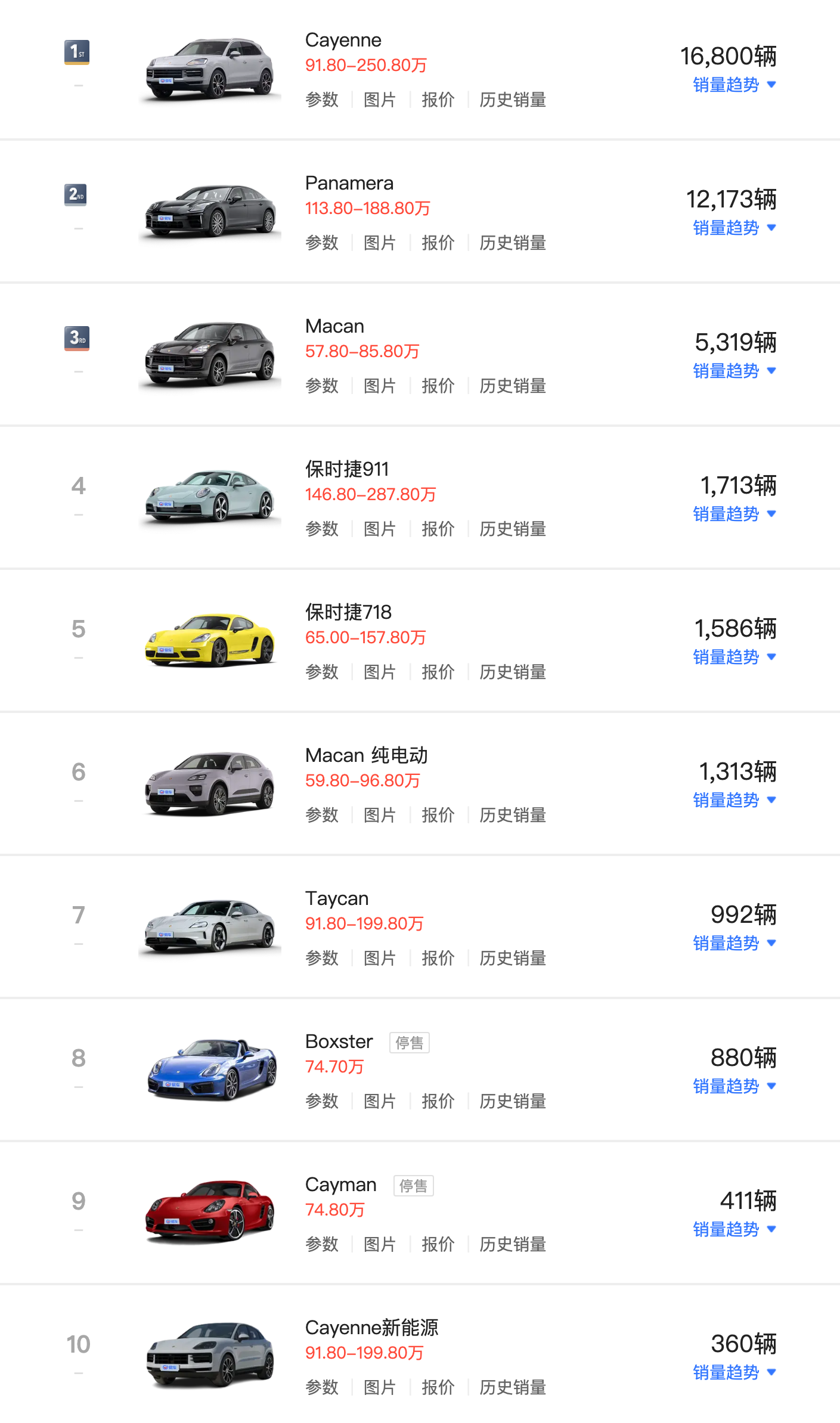Screen dimensions: 840x1423
Task: Expand 销量趋势 for Macan 纯电动
Action: (734, 801)
